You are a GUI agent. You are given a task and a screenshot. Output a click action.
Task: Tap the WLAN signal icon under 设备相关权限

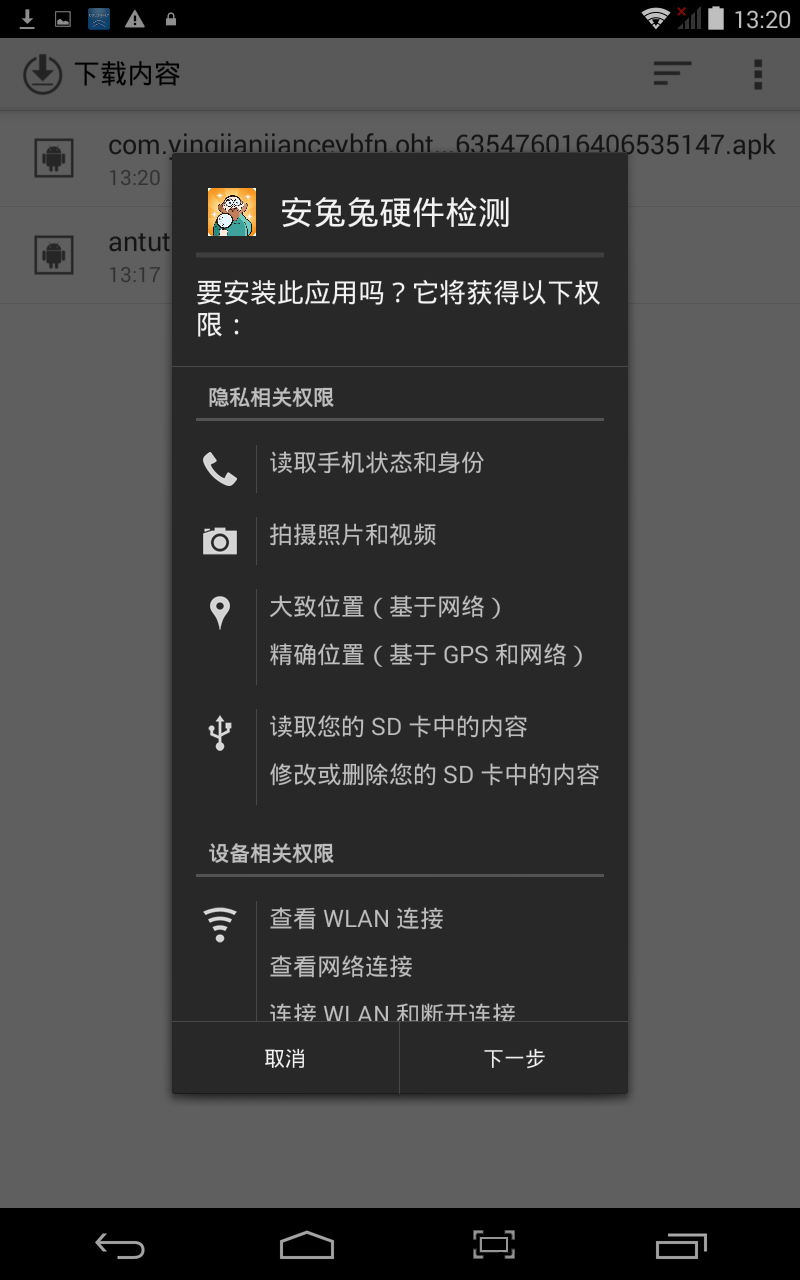click(221, 922)
